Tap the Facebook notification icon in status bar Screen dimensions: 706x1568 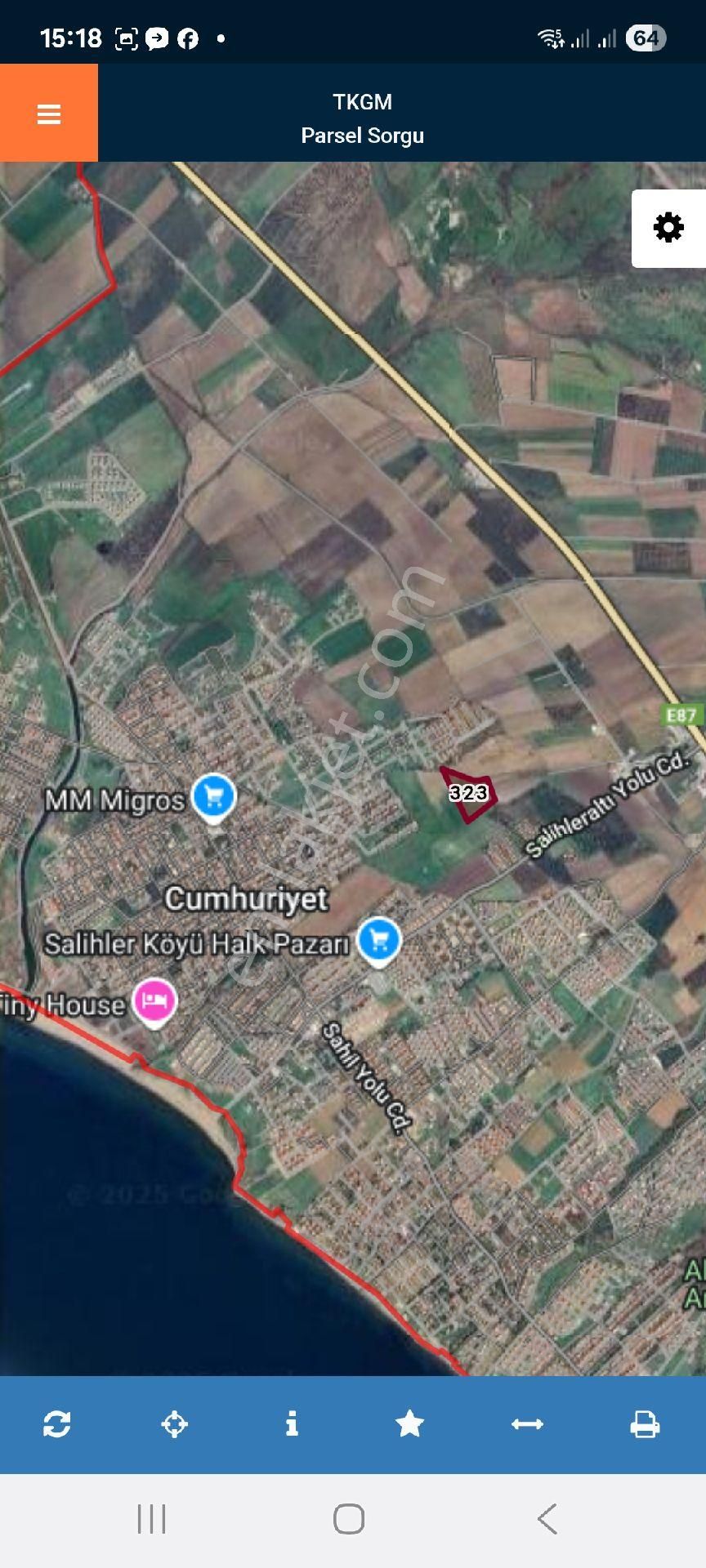coord(190,37)
